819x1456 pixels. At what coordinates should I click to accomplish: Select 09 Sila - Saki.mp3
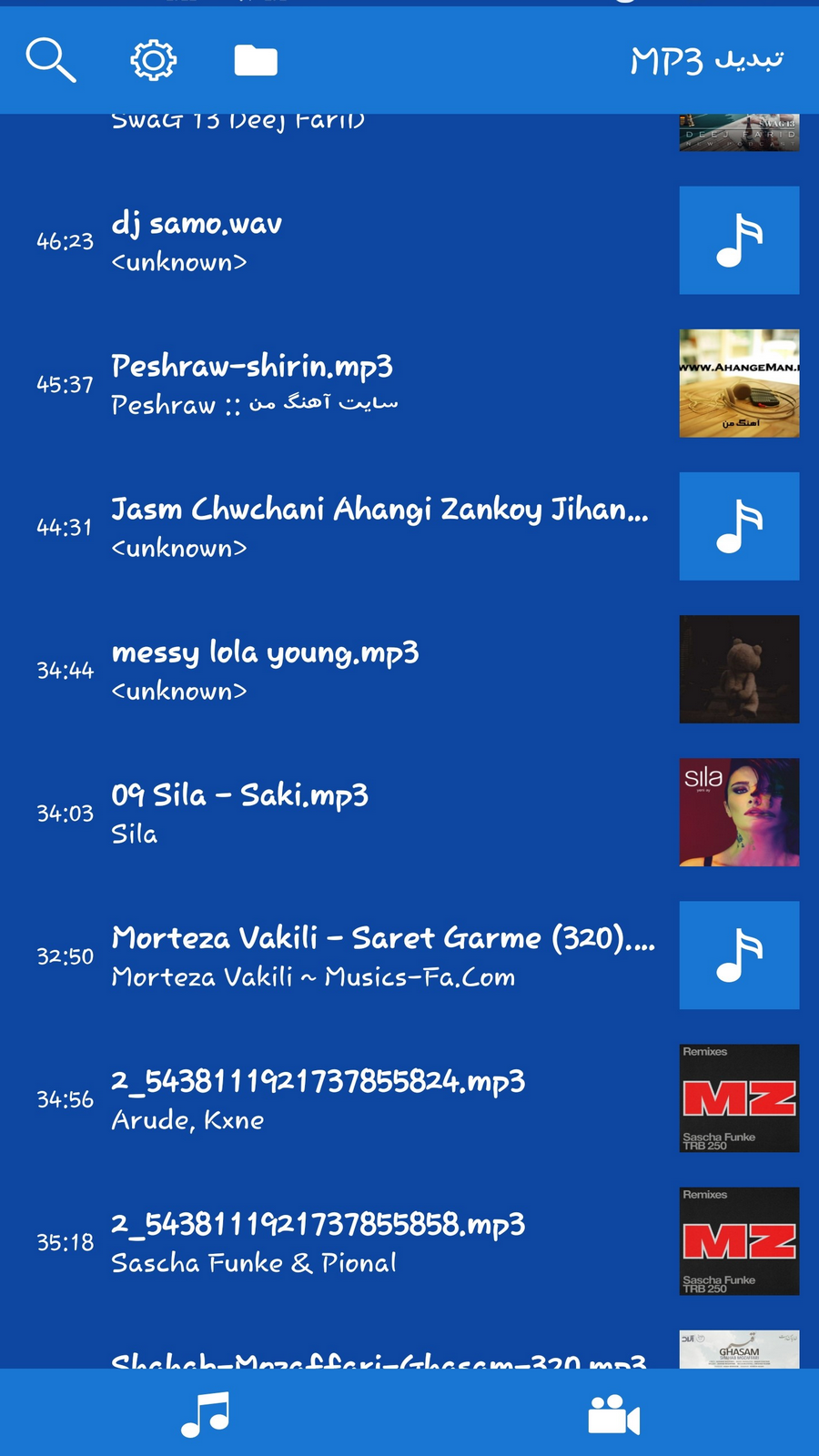tap(382, 813)
